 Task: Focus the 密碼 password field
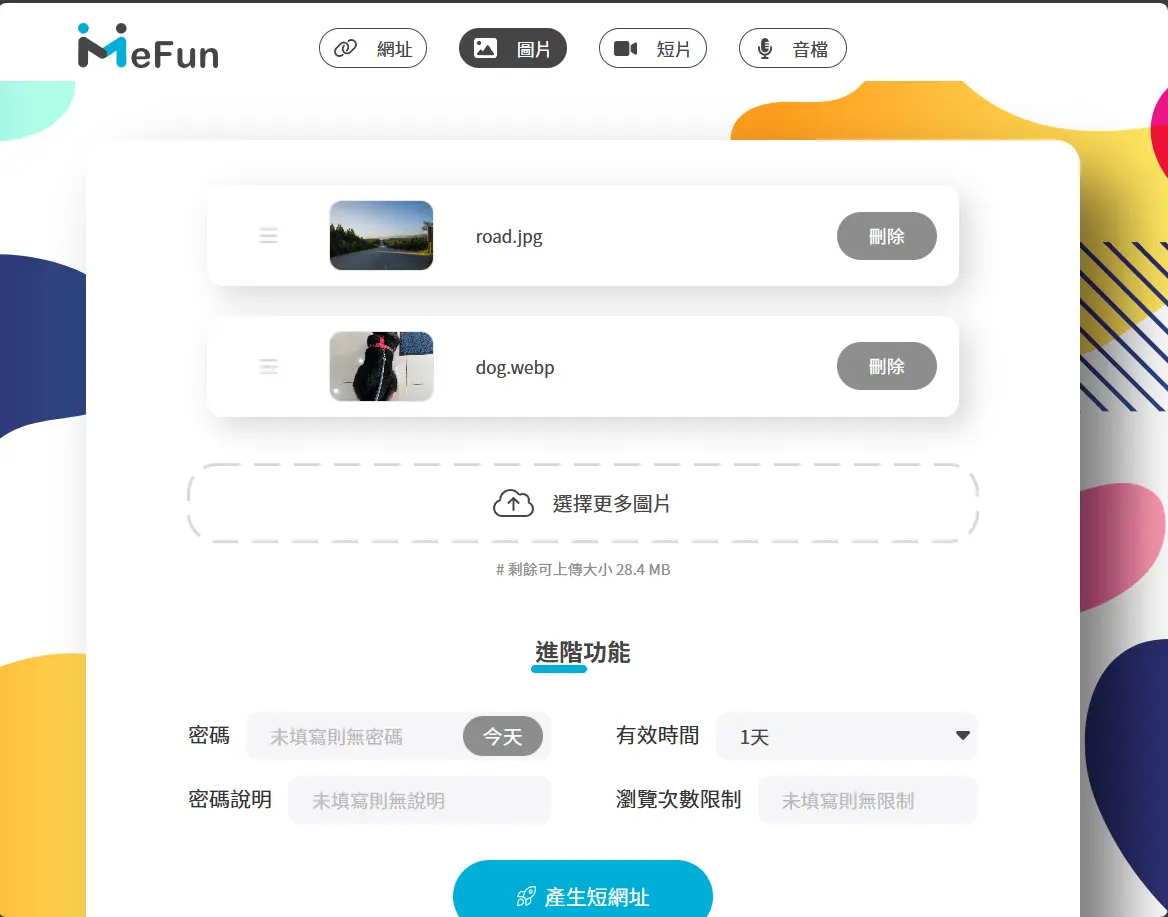pos(355,737)
